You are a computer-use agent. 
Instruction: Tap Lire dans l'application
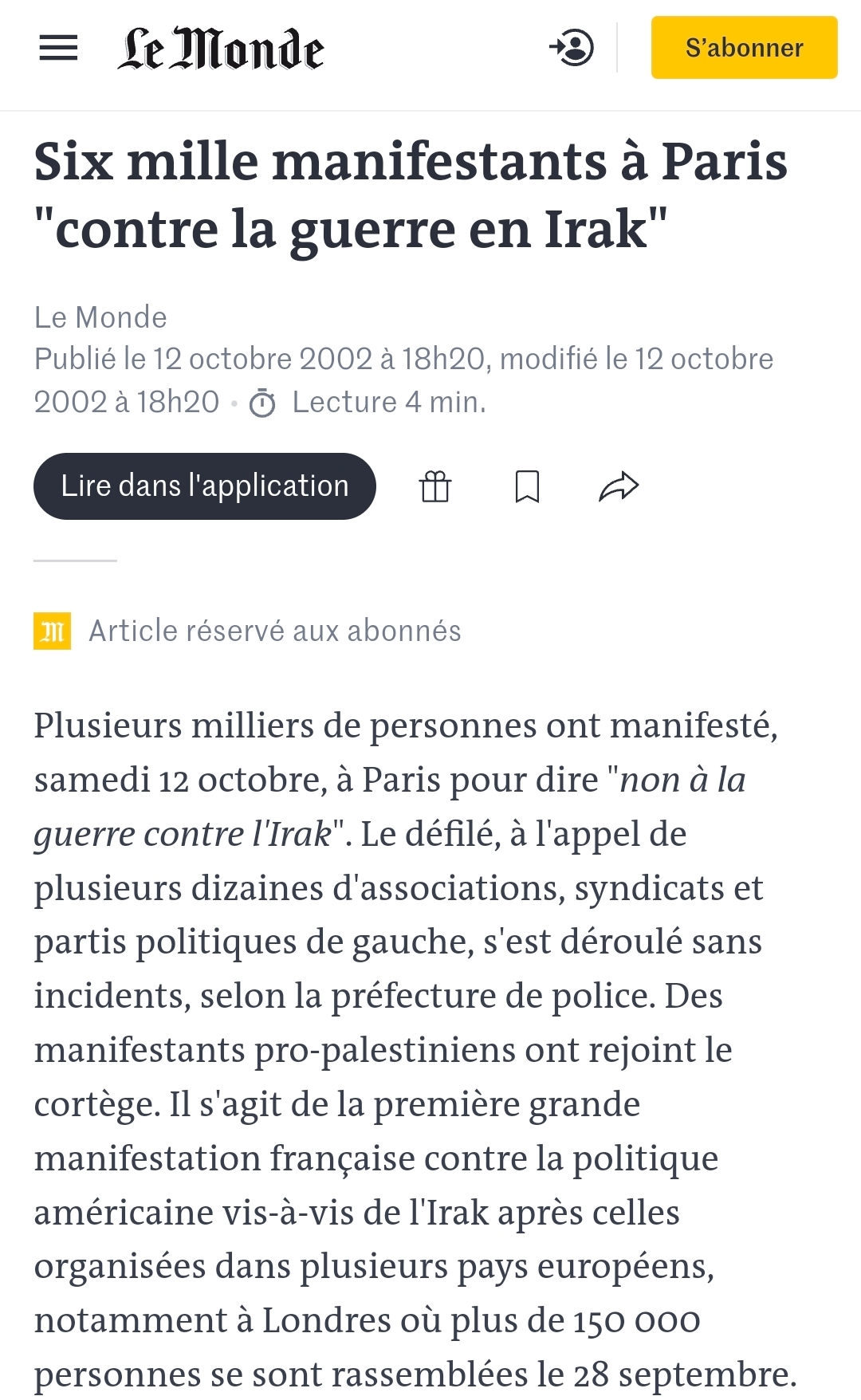click(x=205, y=486)
